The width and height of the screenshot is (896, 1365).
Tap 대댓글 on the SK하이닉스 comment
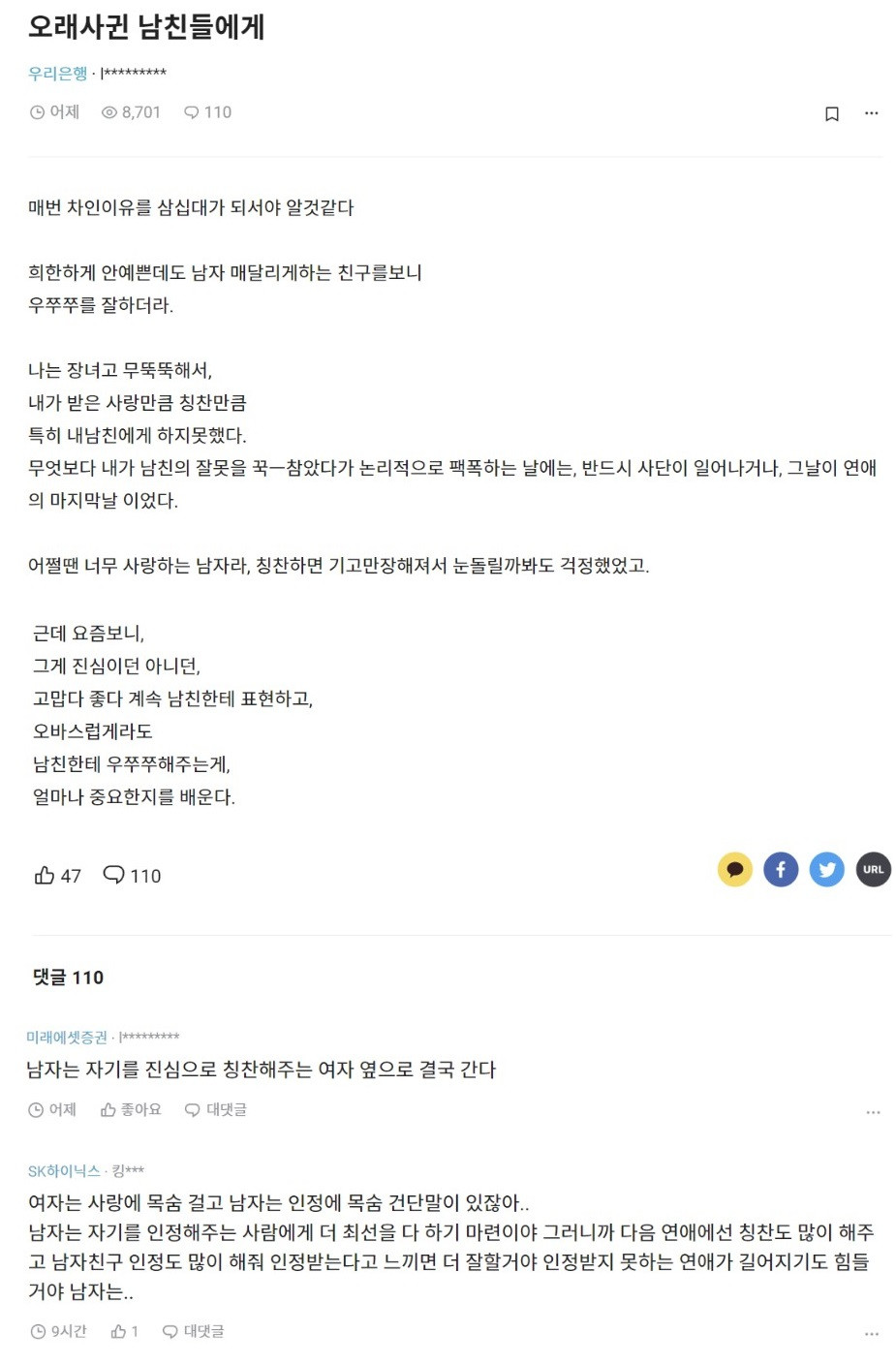pos(193,1332)
